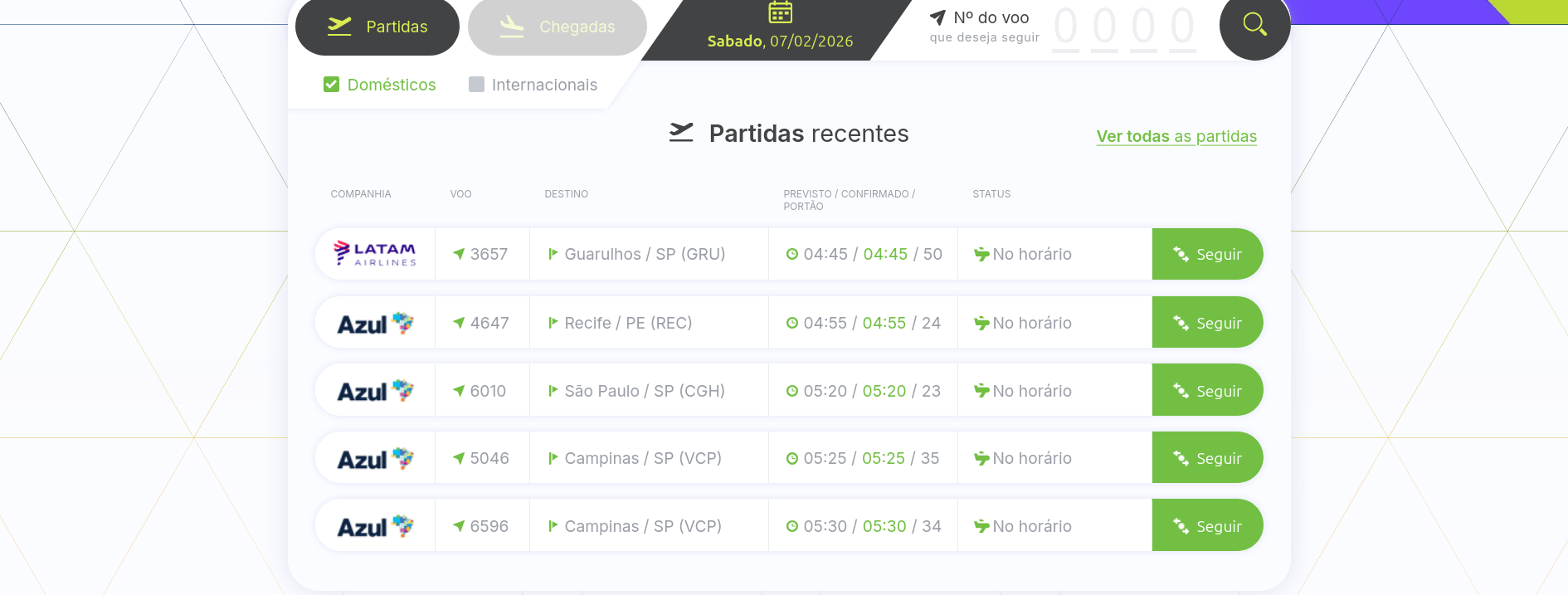Follow LATAM flight 3657 to Guarulhos
Screen dimensions: 1568x595
coord(1207,254)
